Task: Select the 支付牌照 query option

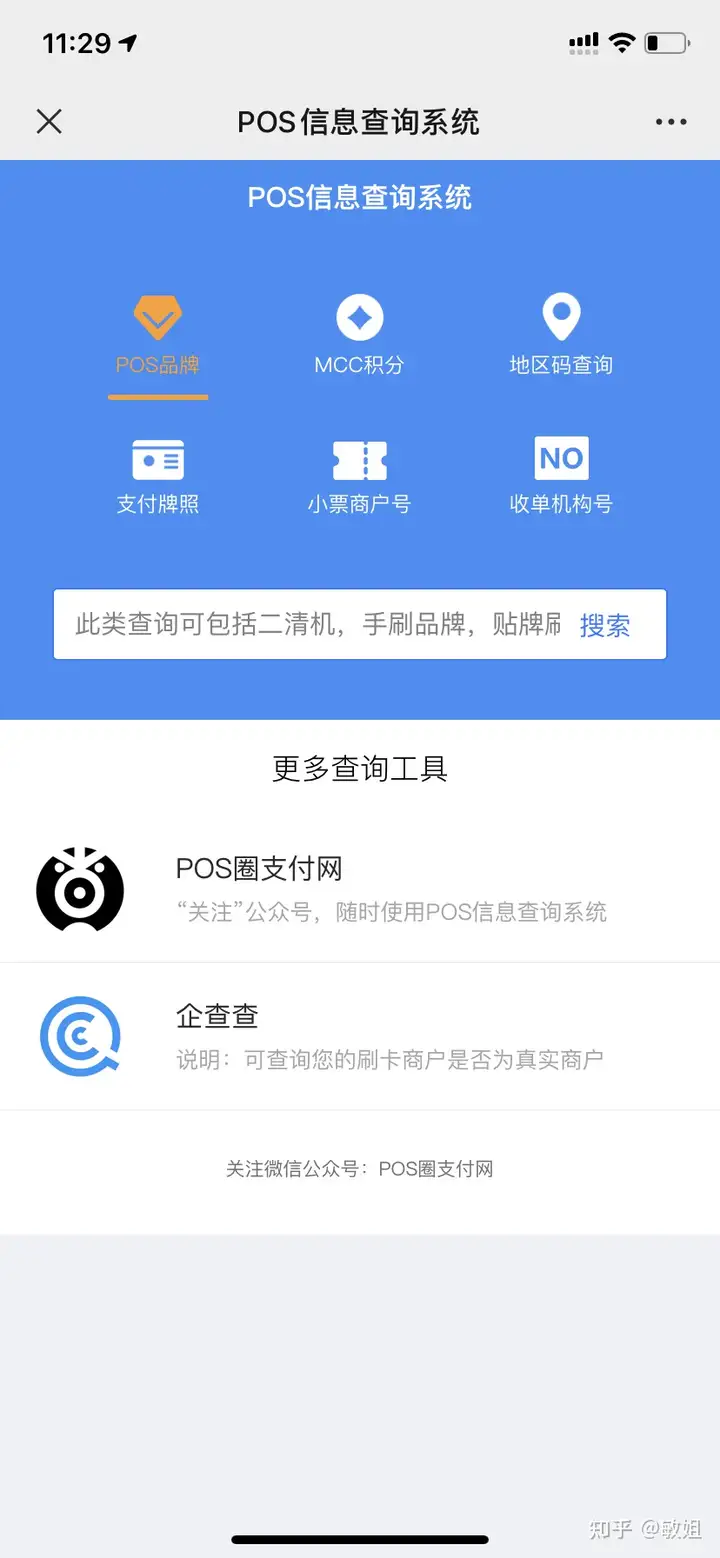Action: click(158, 476)
